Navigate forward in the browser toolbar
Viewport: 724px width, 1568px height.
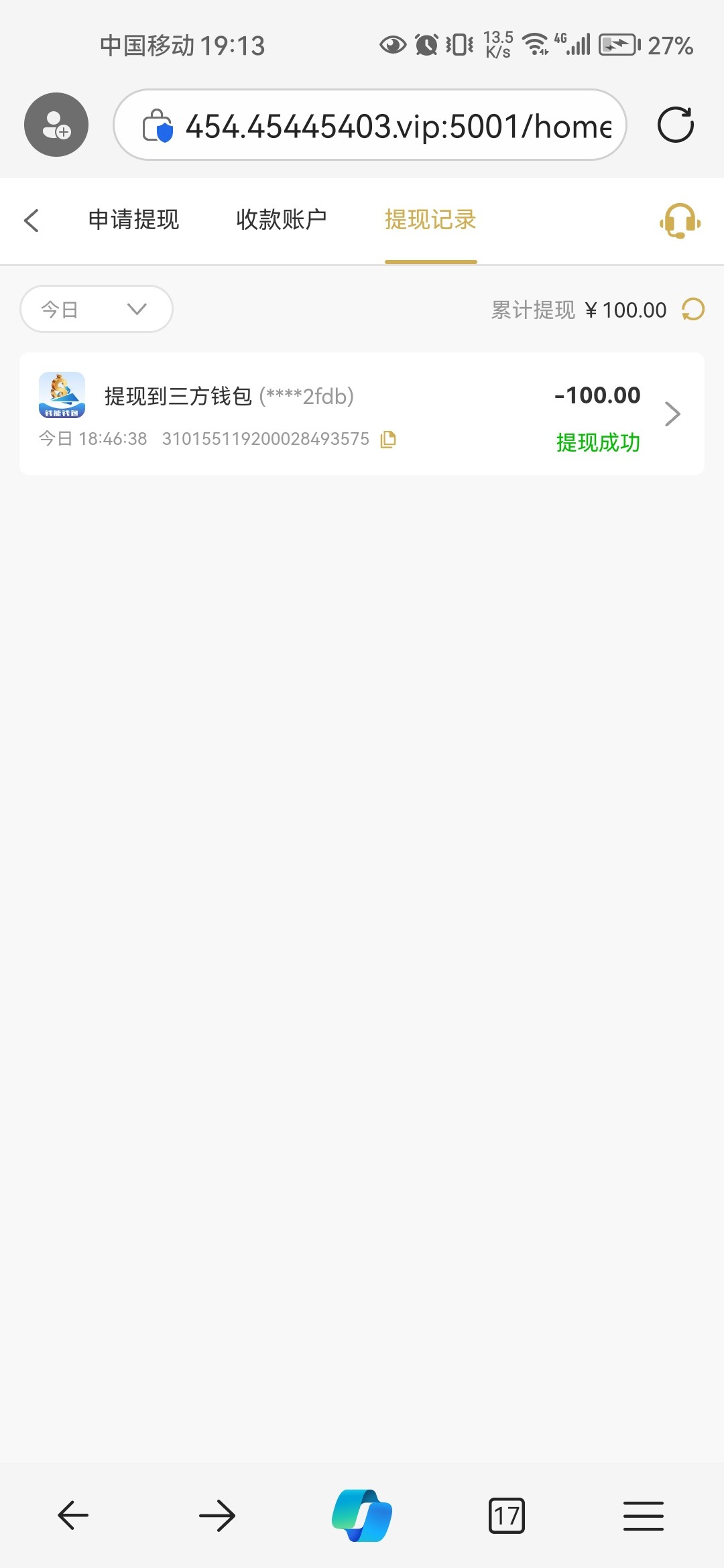(217, 1516)
